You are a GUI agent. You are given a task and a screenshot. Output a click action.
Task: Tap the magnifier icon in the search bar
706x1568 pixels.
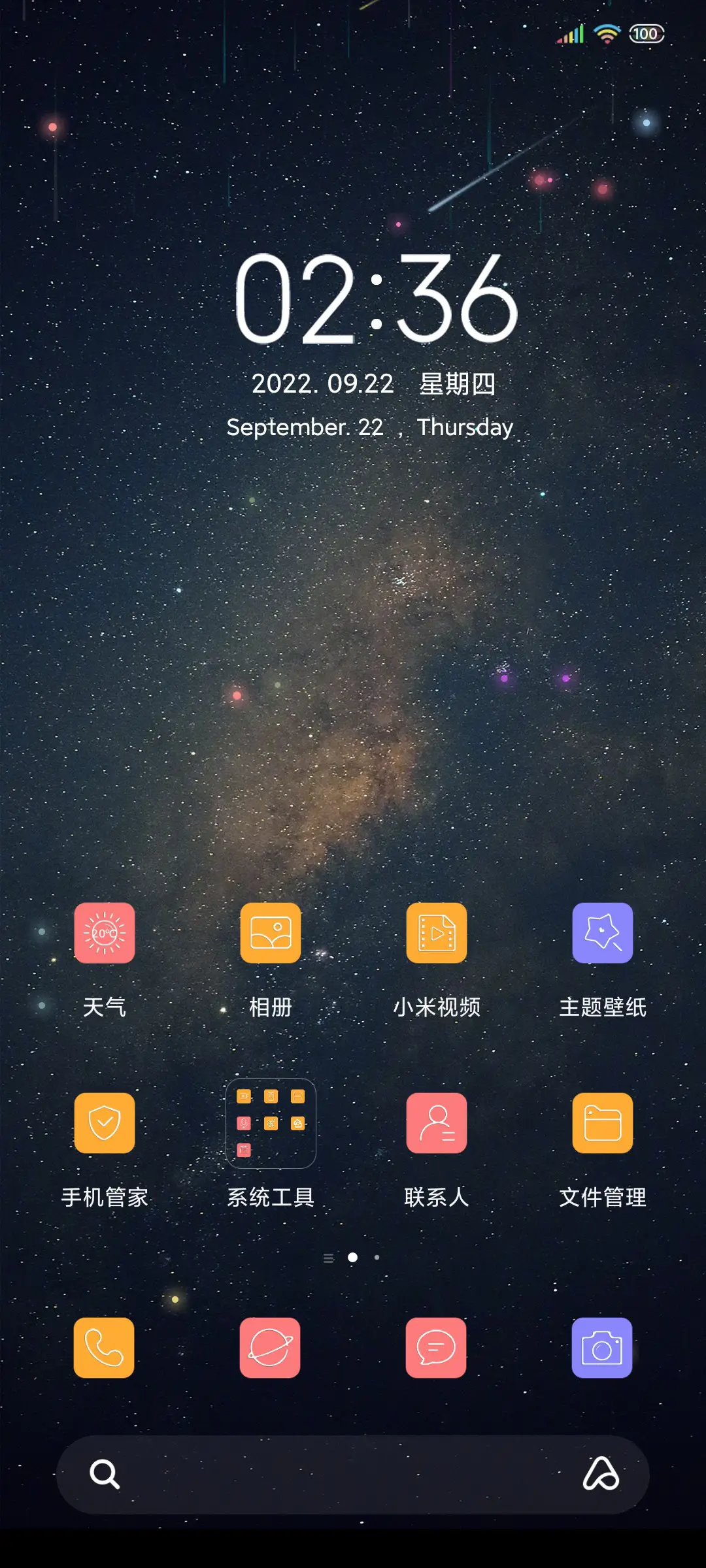tap(106, 1475)
